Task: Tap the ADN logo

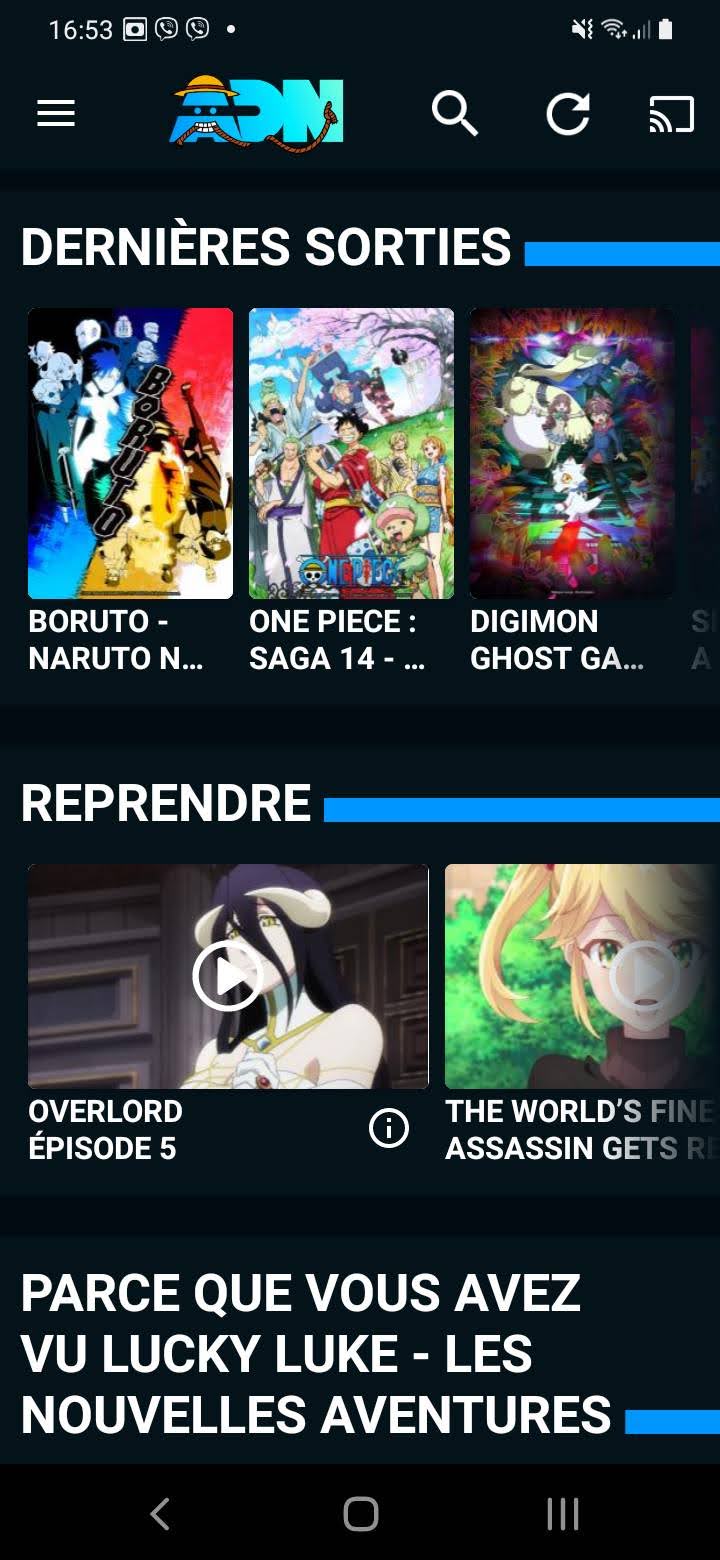Action: 257,114
